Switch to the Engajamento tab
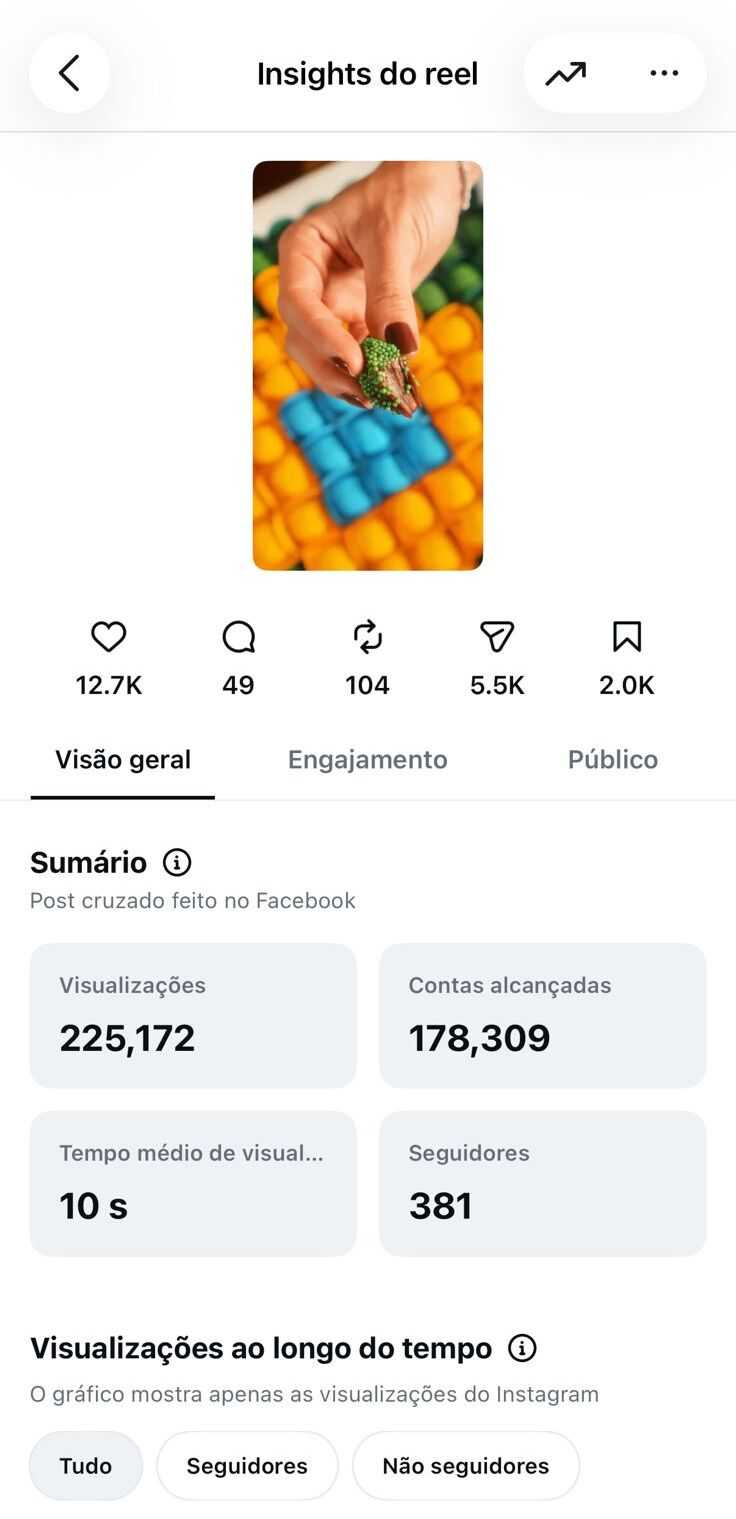The image size is (736, 1519). 368,760
